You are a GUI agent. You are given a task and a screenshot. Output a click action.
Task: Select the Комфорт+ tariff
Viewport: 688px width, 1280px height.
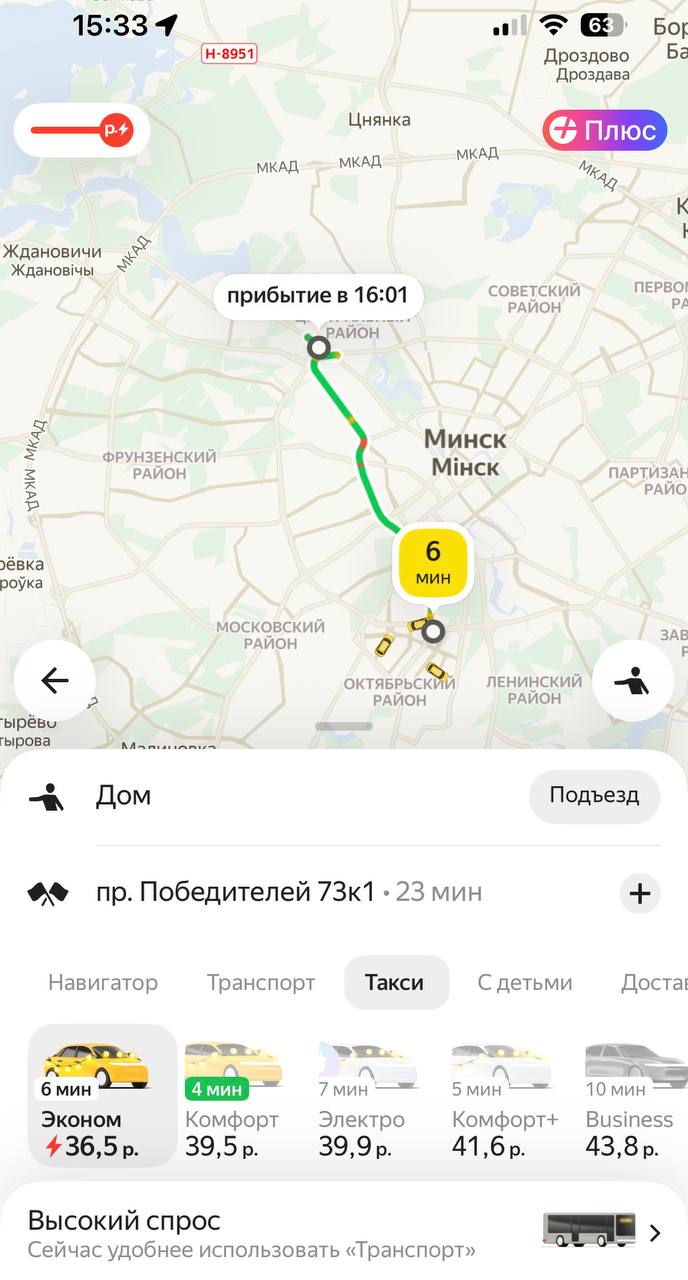(503, 1098)
